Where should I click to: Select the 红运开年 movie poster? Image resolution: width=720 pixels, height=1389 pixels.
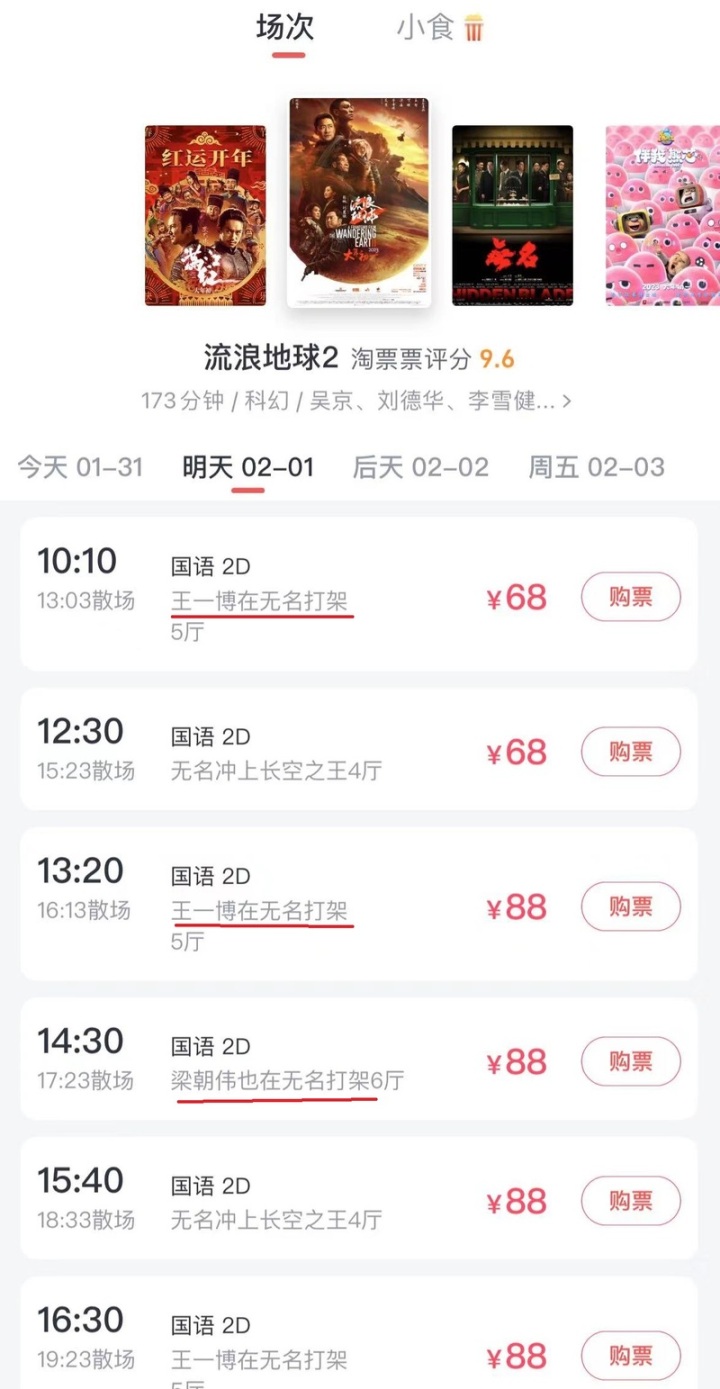pyautogui.click(x=205, y=215)
